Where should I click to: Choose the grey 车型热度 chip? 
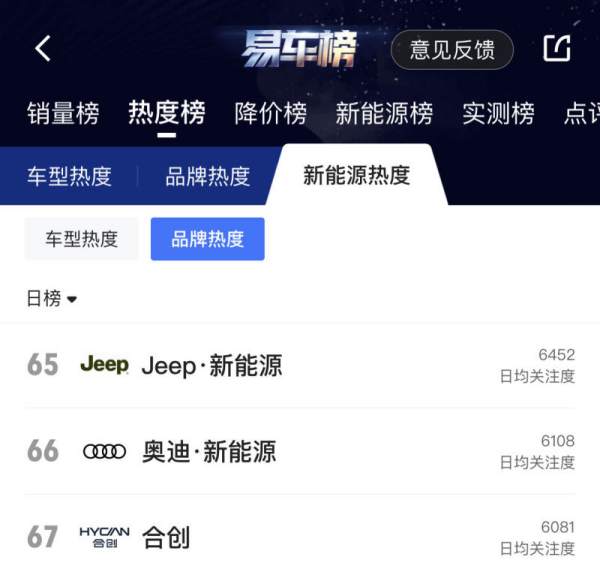(x=82, y=239)
